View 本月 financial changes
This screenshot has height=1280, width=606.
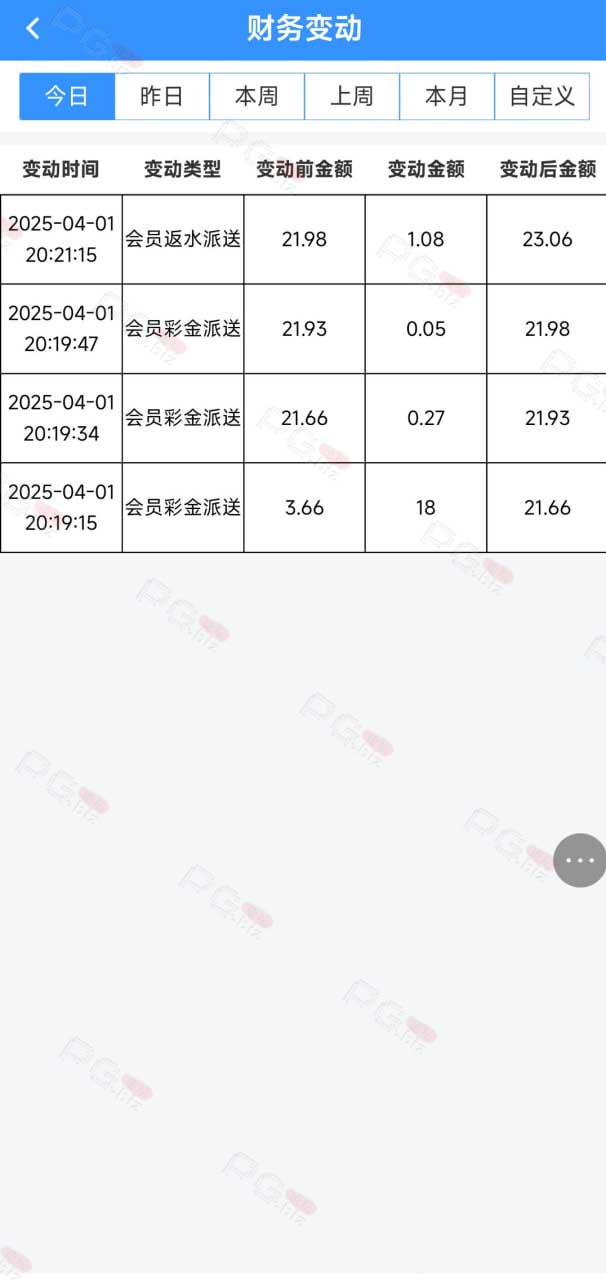[447, 96]
